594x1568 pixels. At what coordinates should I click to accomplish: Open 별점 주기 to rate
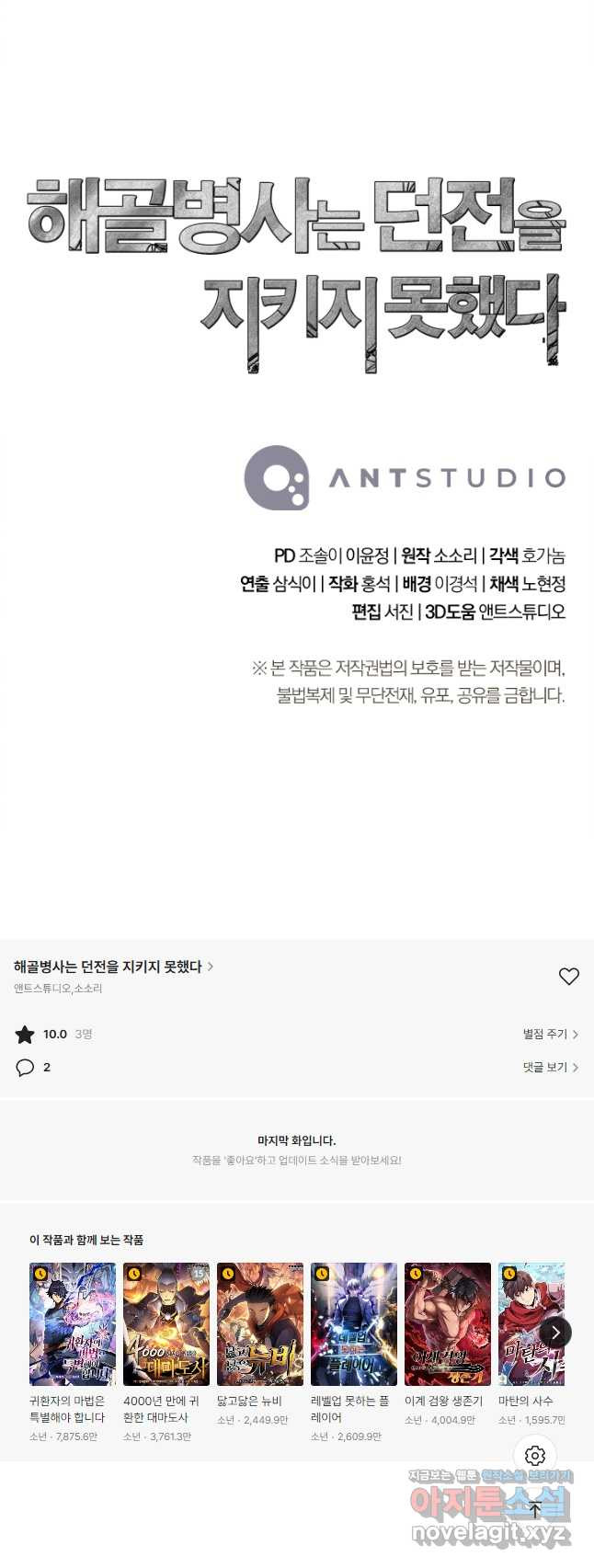pyautogui.click(x=550, y=1034)
